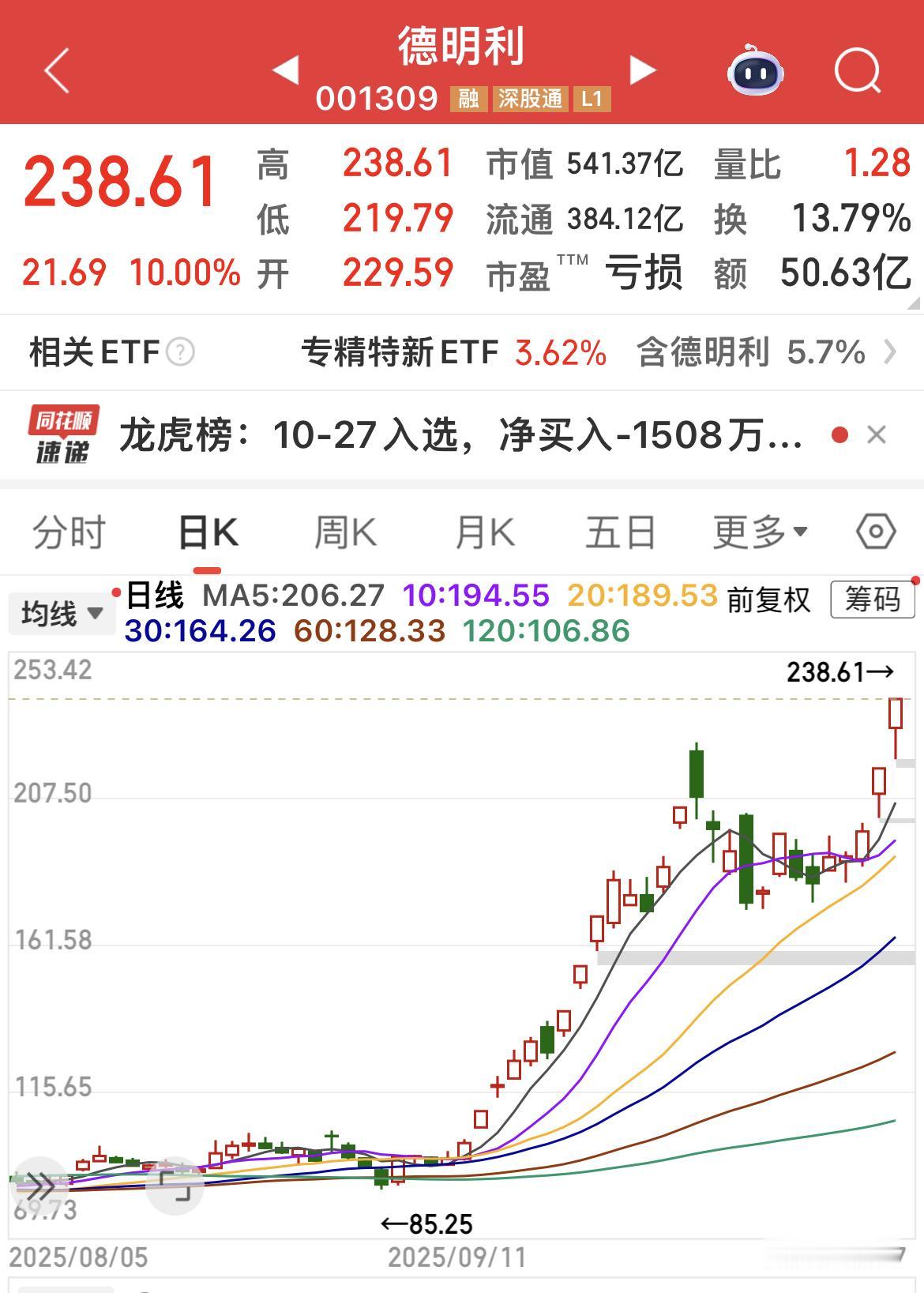
Task: Select the 日K chart tab
Action: point(208,532)
